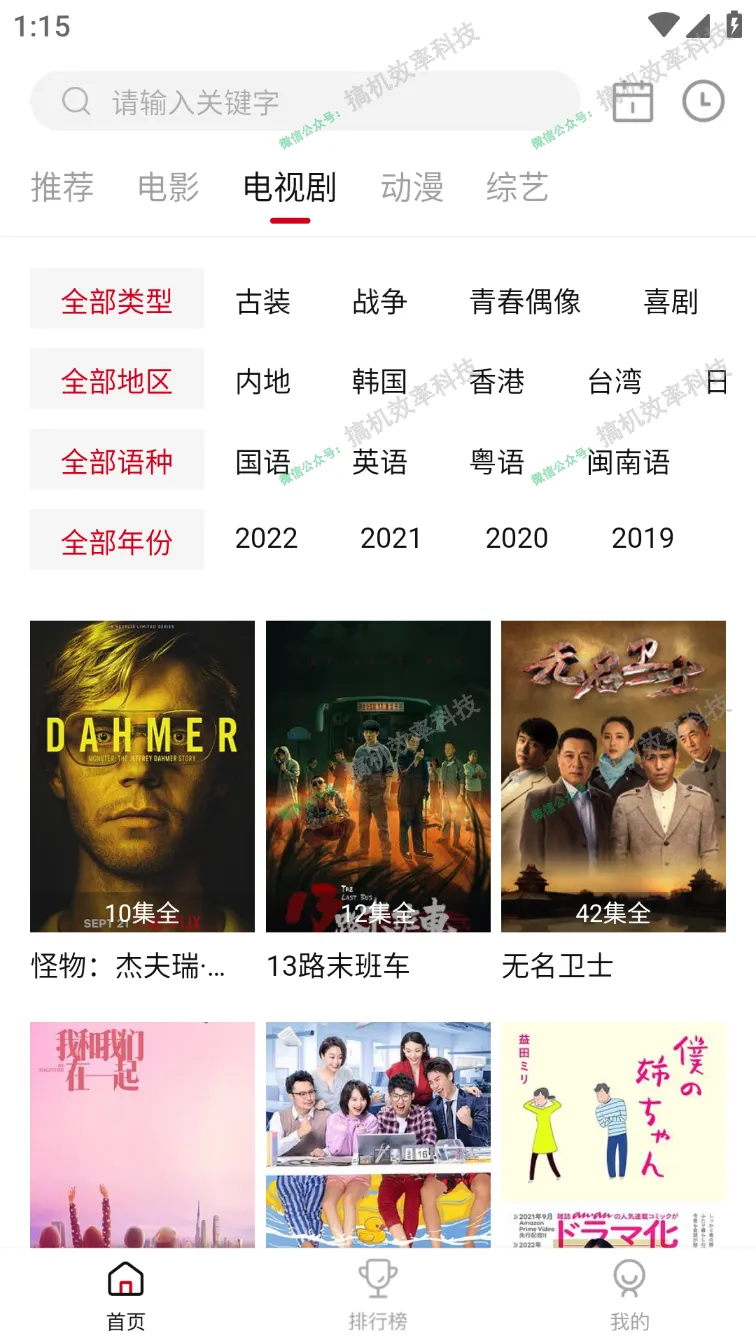Filter language by 粤语
This screenshot has width=756, height=1339.
497,462
